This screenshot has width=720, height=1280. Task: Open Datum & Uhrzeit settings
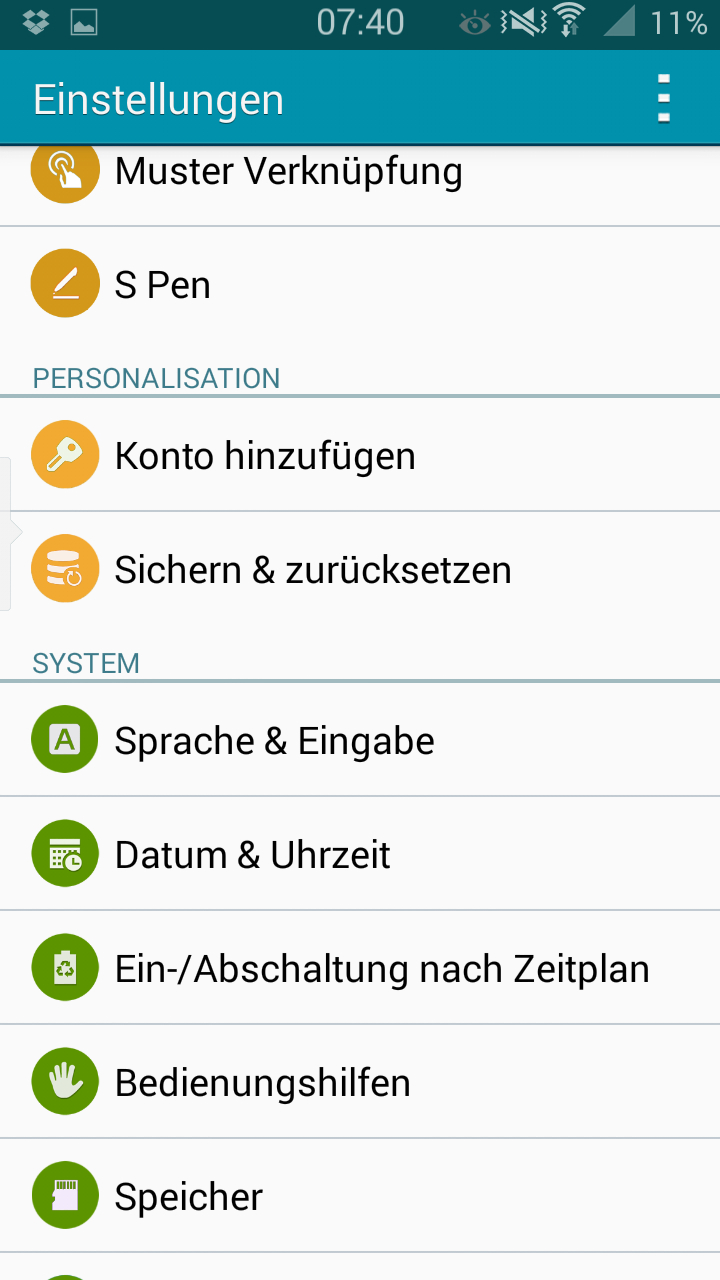[360, 854]
